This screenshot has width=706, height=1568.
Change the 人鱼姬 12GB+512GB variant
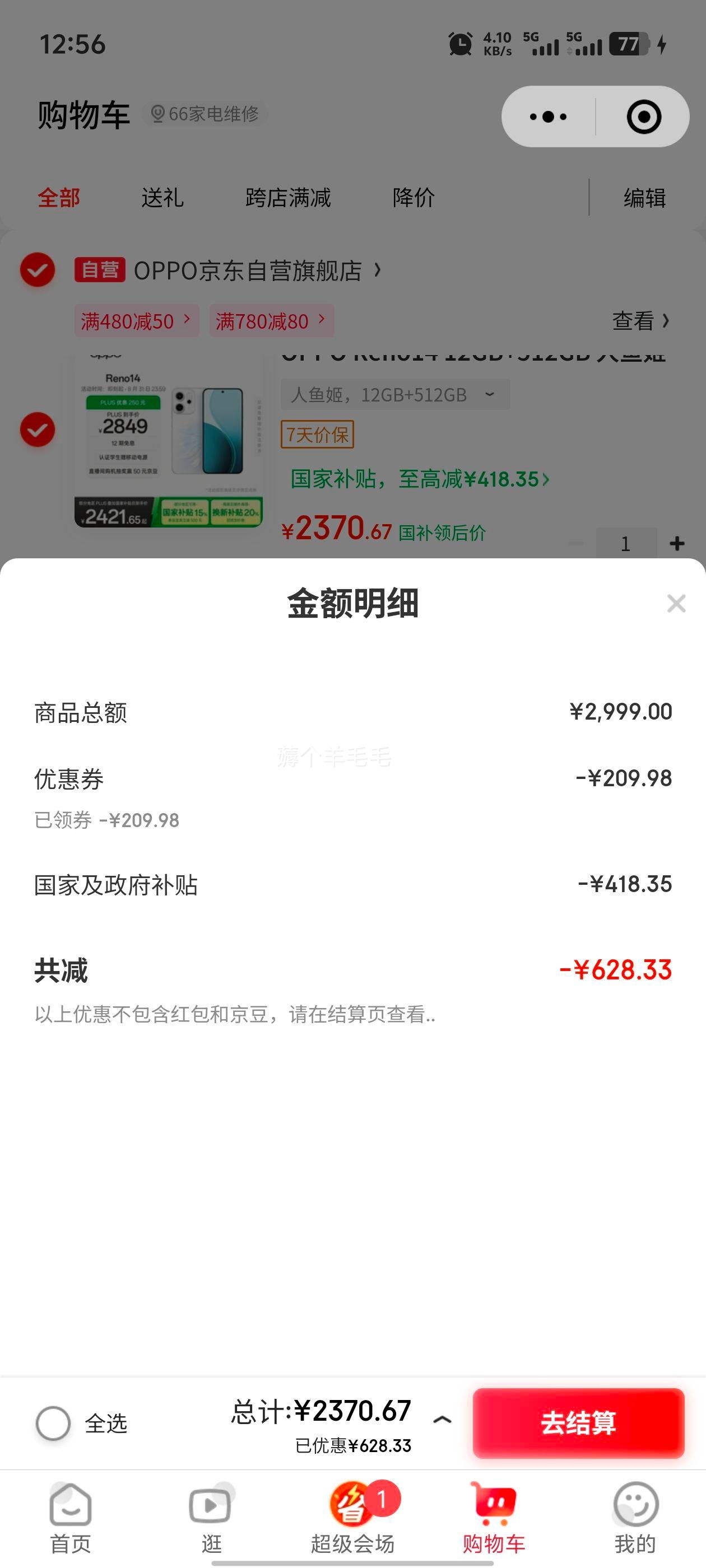pos(394,394)
